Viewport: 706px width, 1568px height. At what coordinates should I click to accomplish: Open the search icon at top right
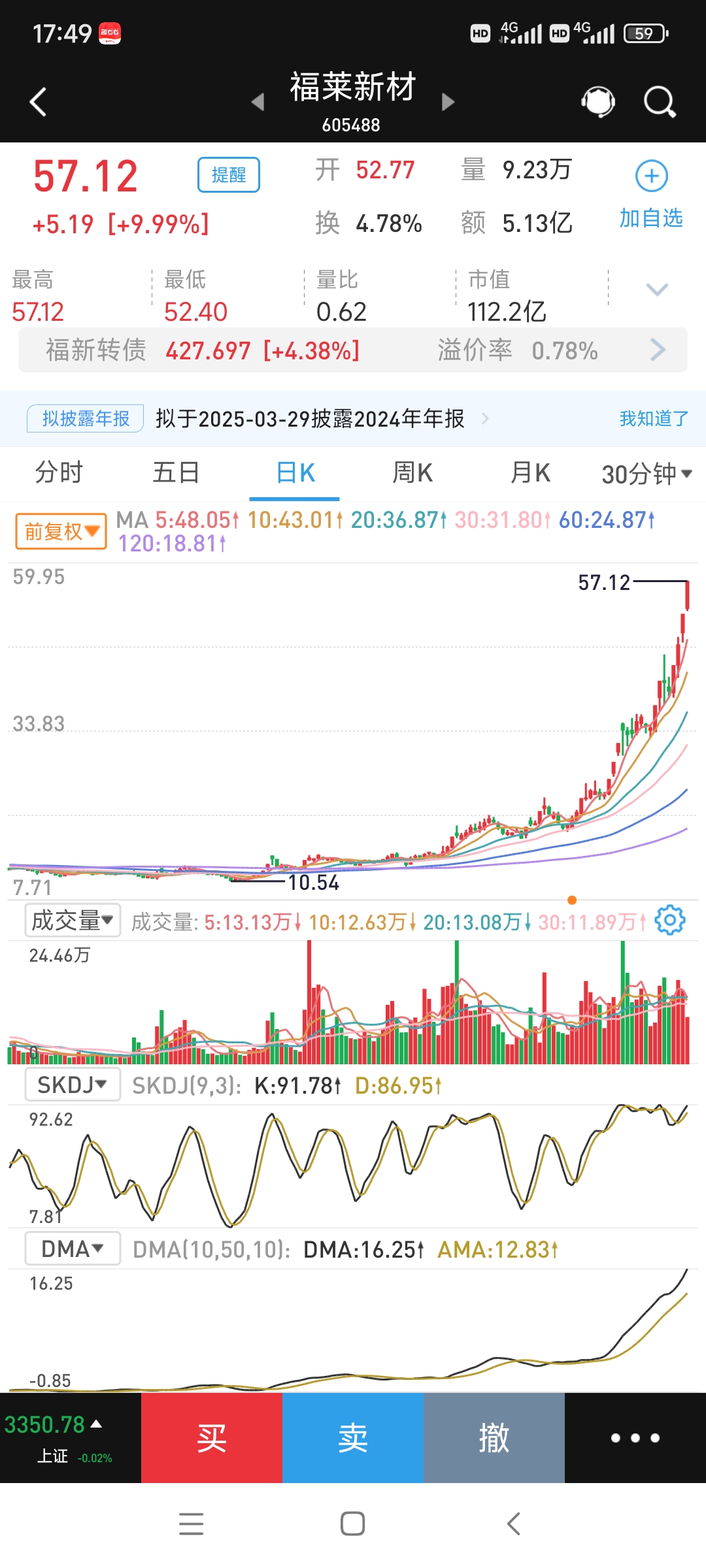tap(659, 101)
